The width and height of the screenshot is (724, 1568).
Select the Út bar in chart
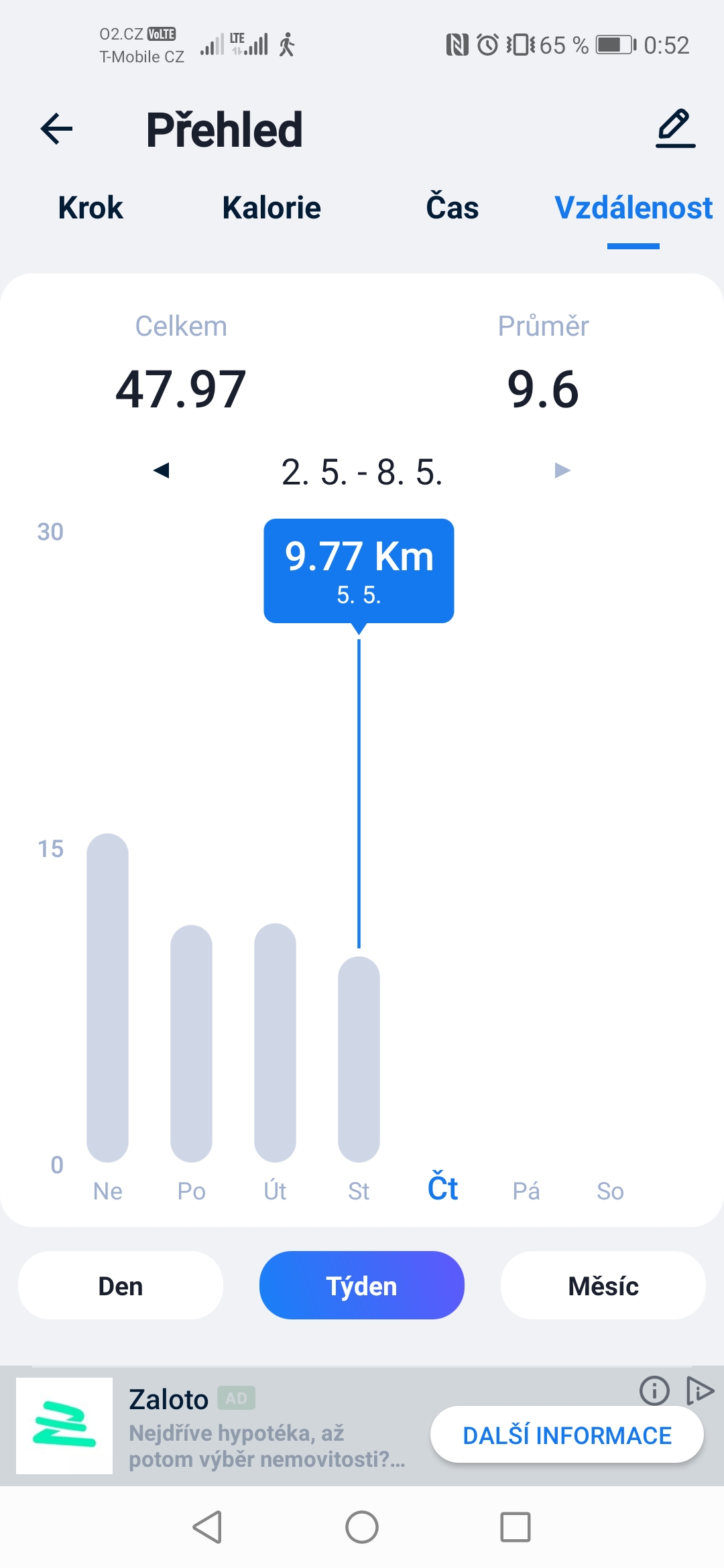tap(275, 1043)
